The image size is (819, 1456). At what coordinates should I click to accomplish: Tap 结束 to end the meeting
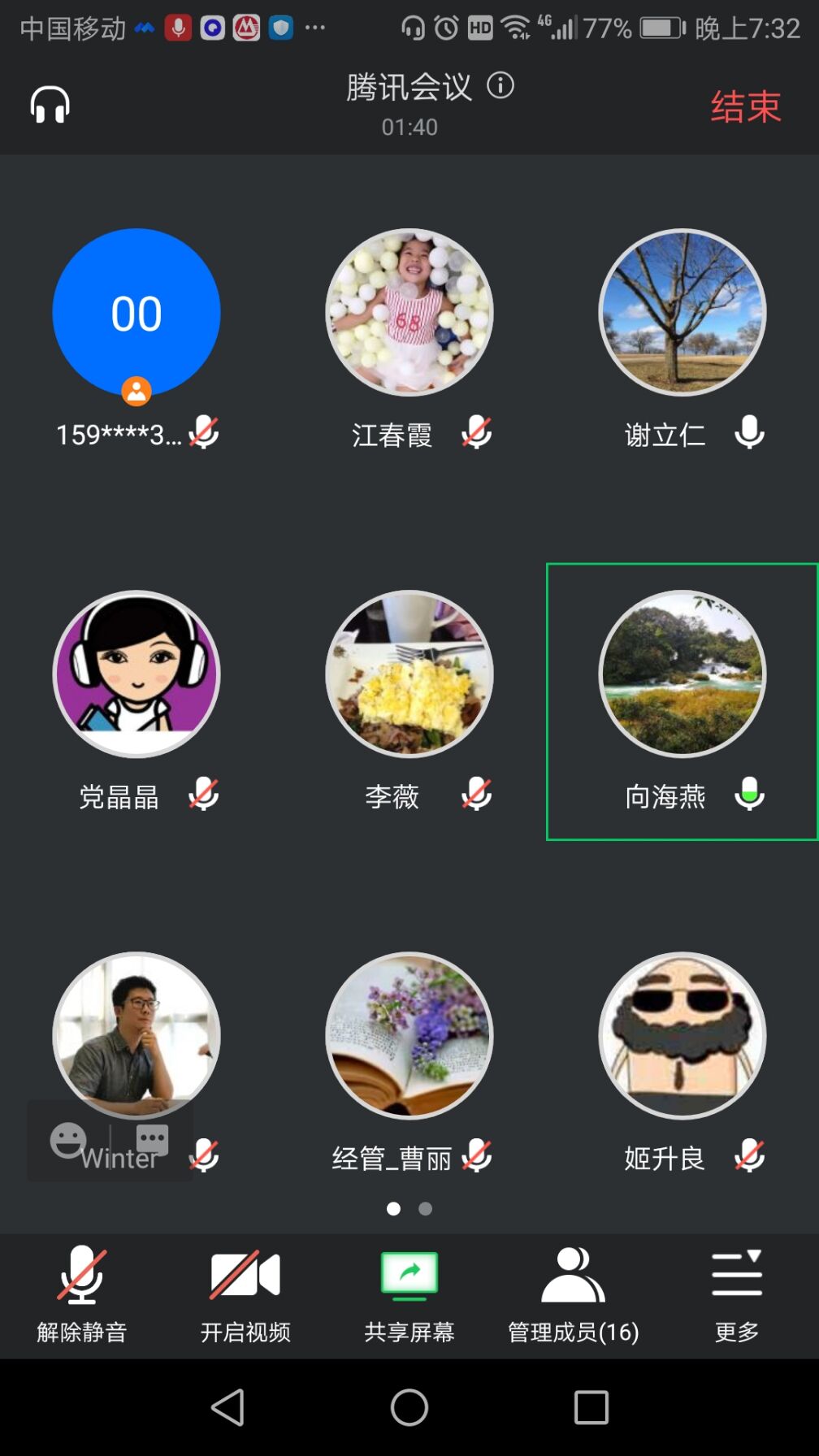(745, 106)
